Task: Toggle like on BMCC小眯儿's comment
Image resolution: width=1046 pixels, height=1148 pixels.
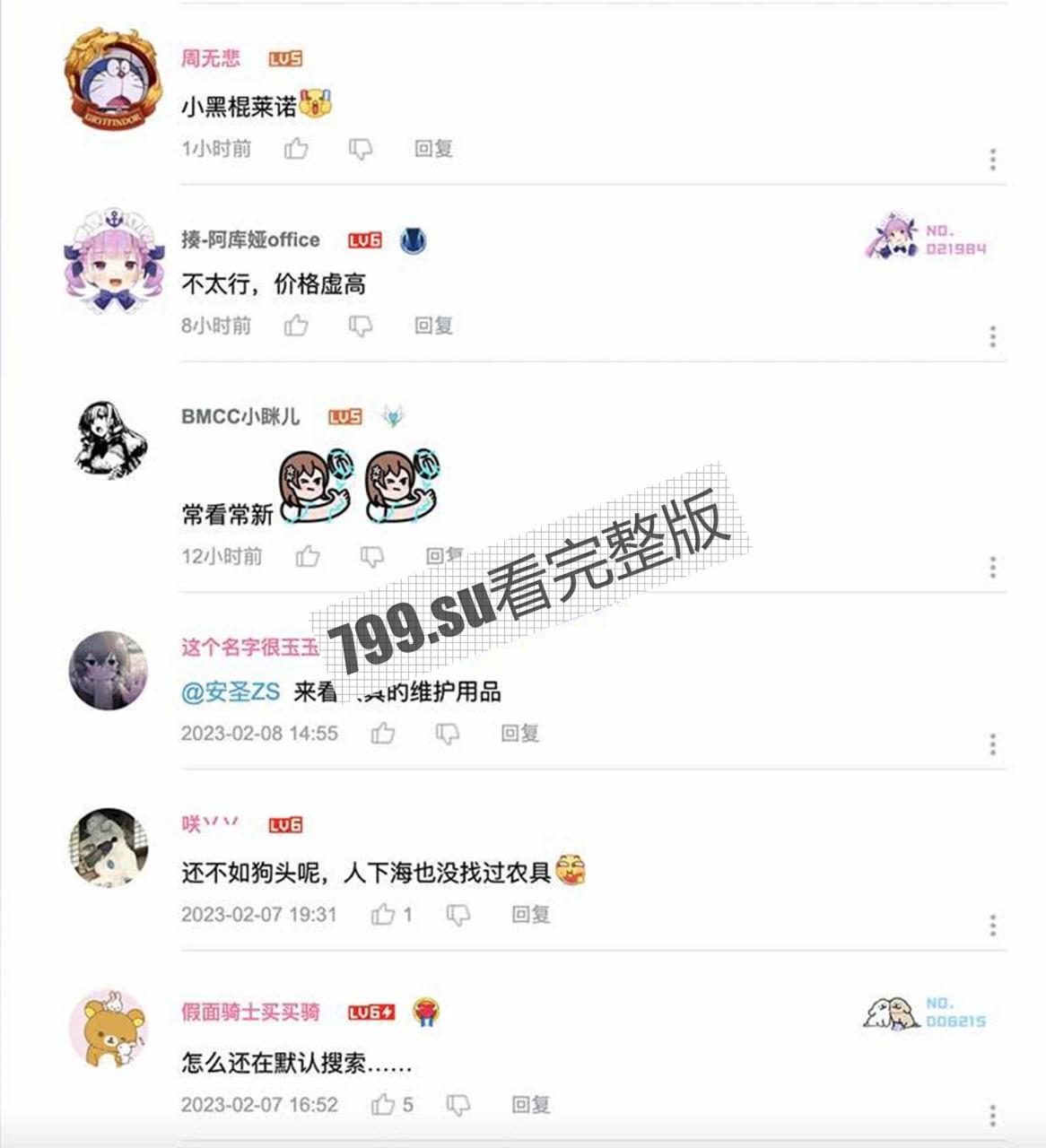Action: click(x=310, y=557)
